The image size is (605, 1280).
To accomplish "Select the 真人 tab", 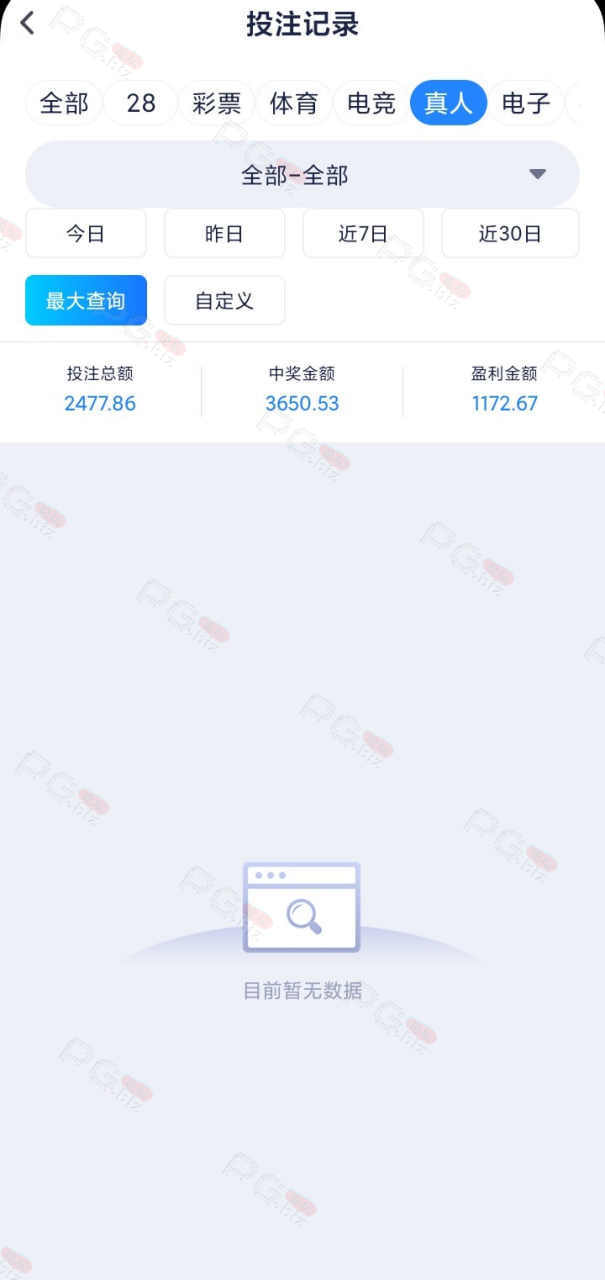I will [448, 103].
